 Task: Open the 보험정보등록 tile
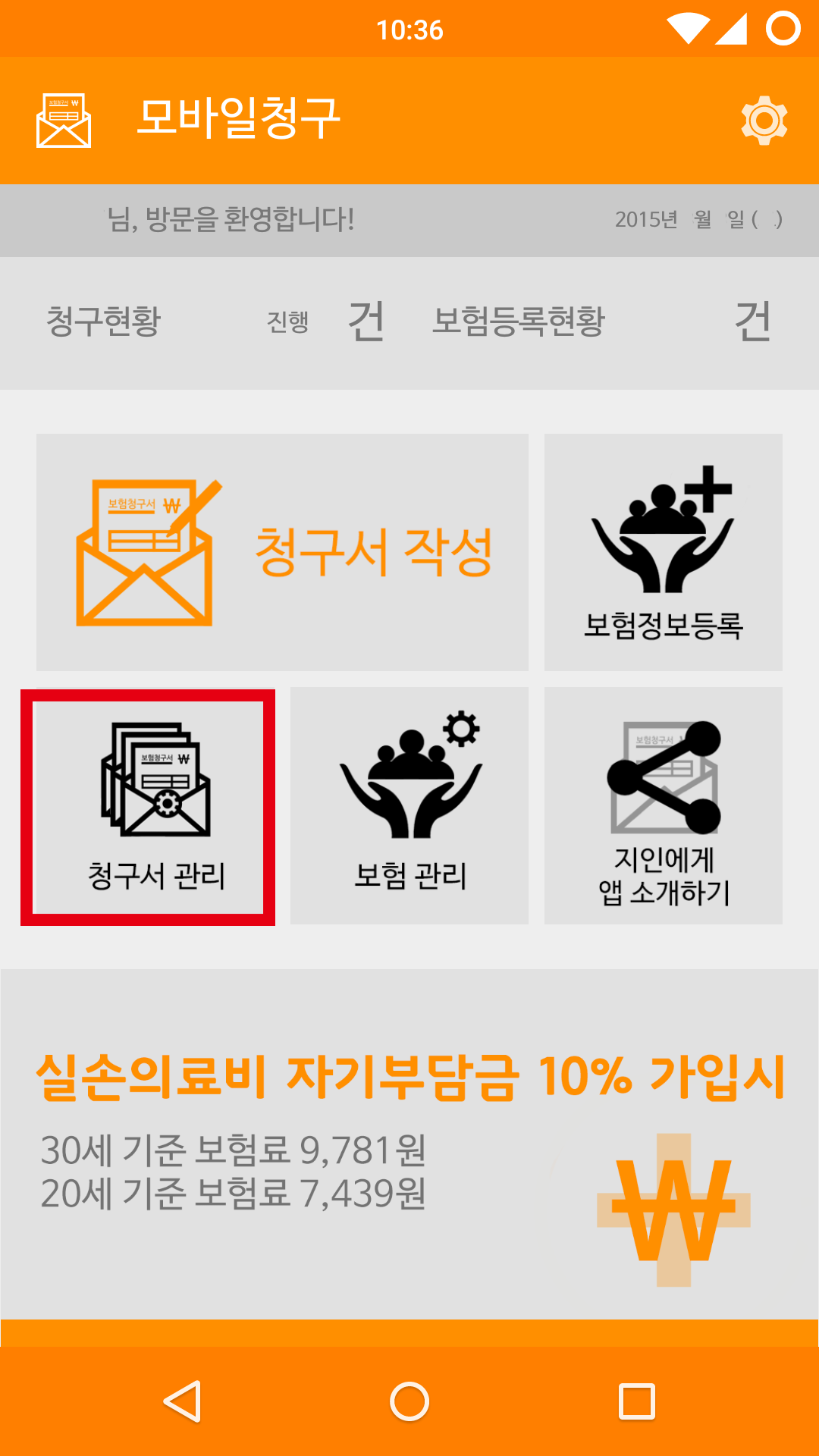pos(663,552)
